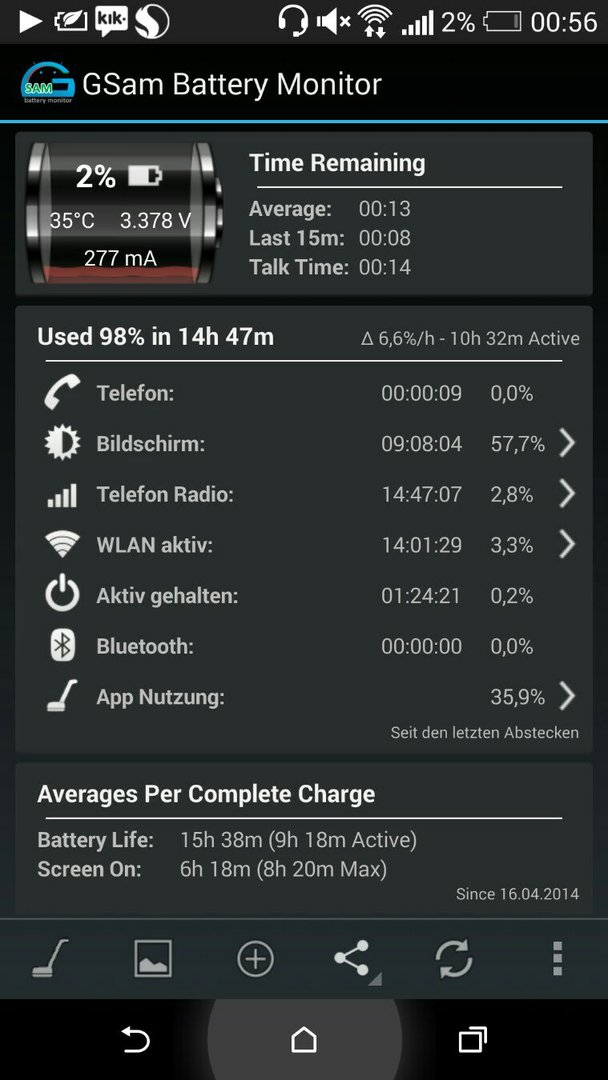Open the app usage broom icon in toolbar
This screenshot has height=1080, width=608.
click(x=51, y=958)
